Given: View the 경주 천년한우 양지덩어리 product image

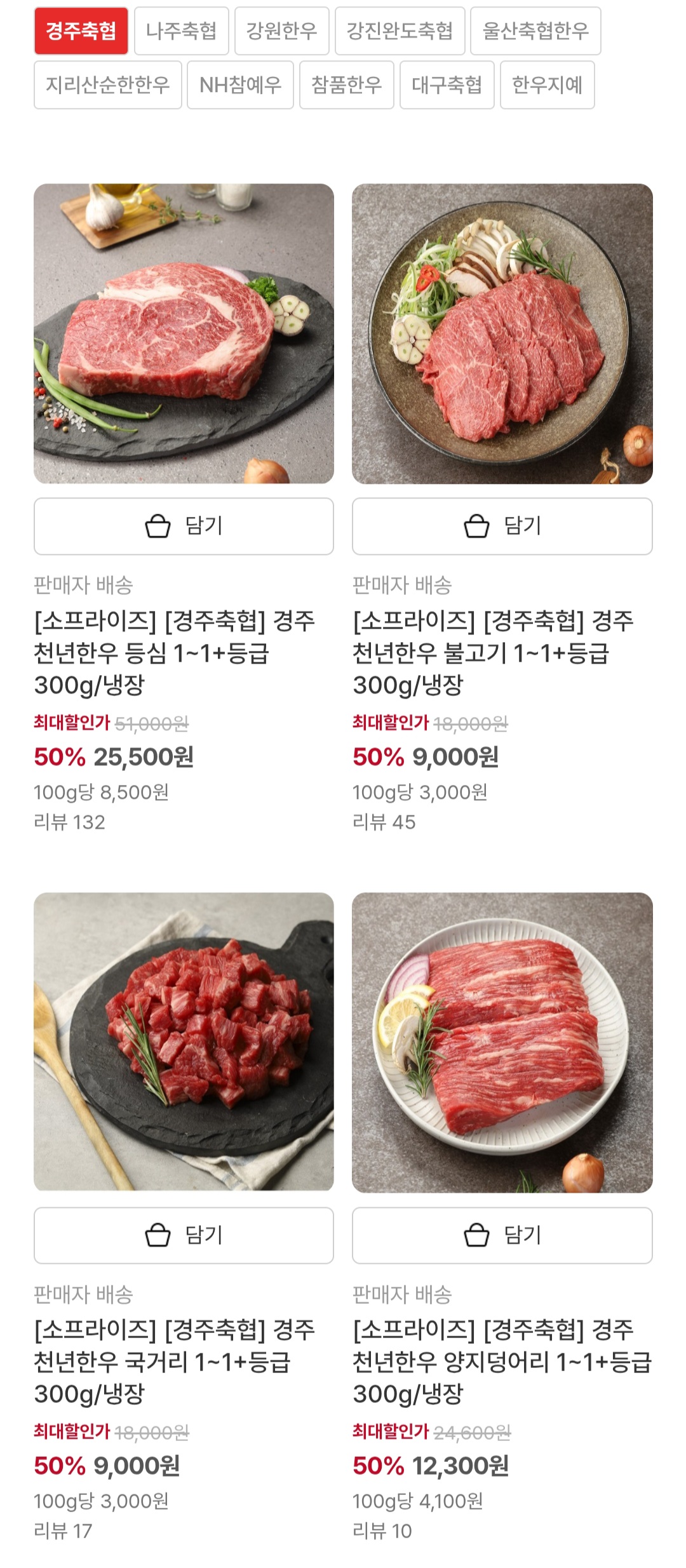Looking at the screenshot, I should [502, 1042].
